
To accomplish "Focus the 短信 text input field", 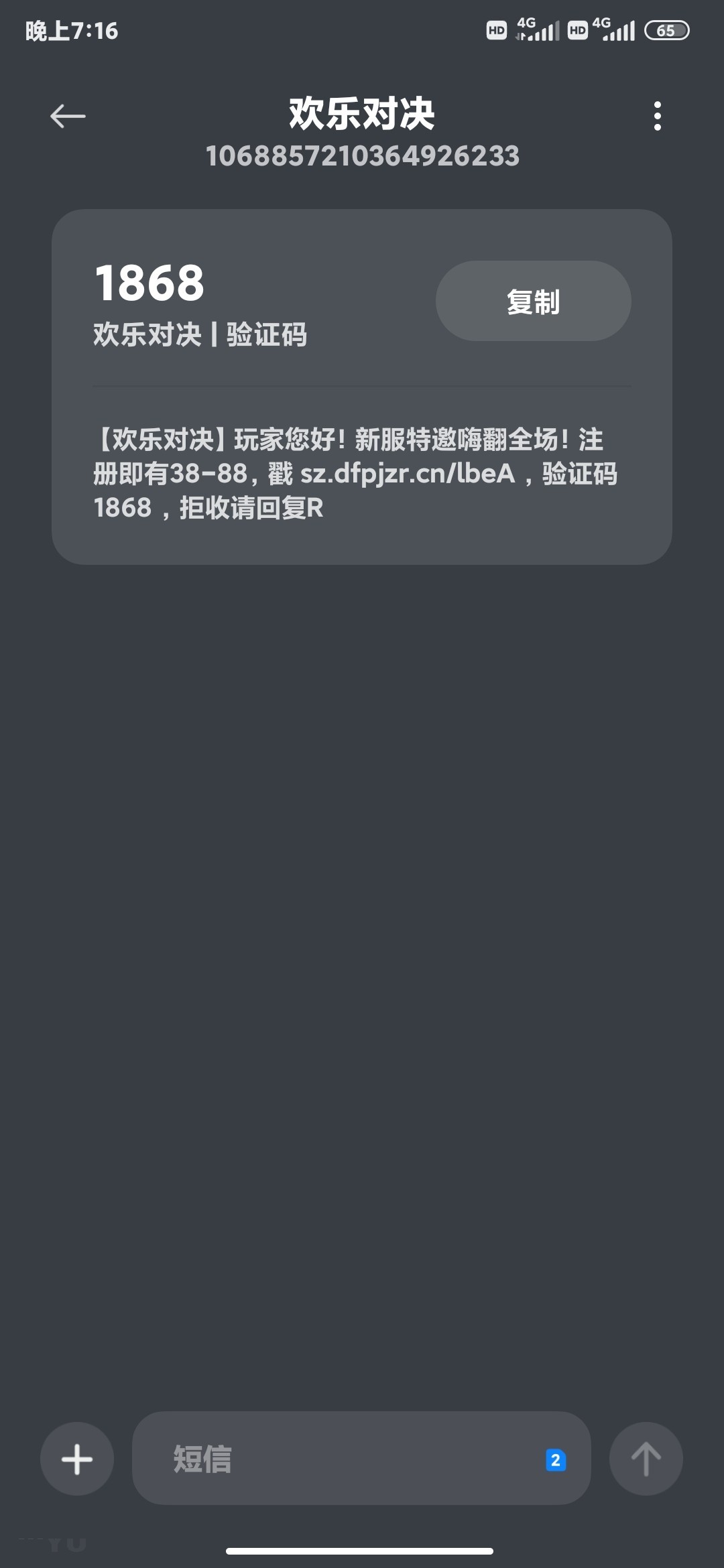I will [335, 1459].
